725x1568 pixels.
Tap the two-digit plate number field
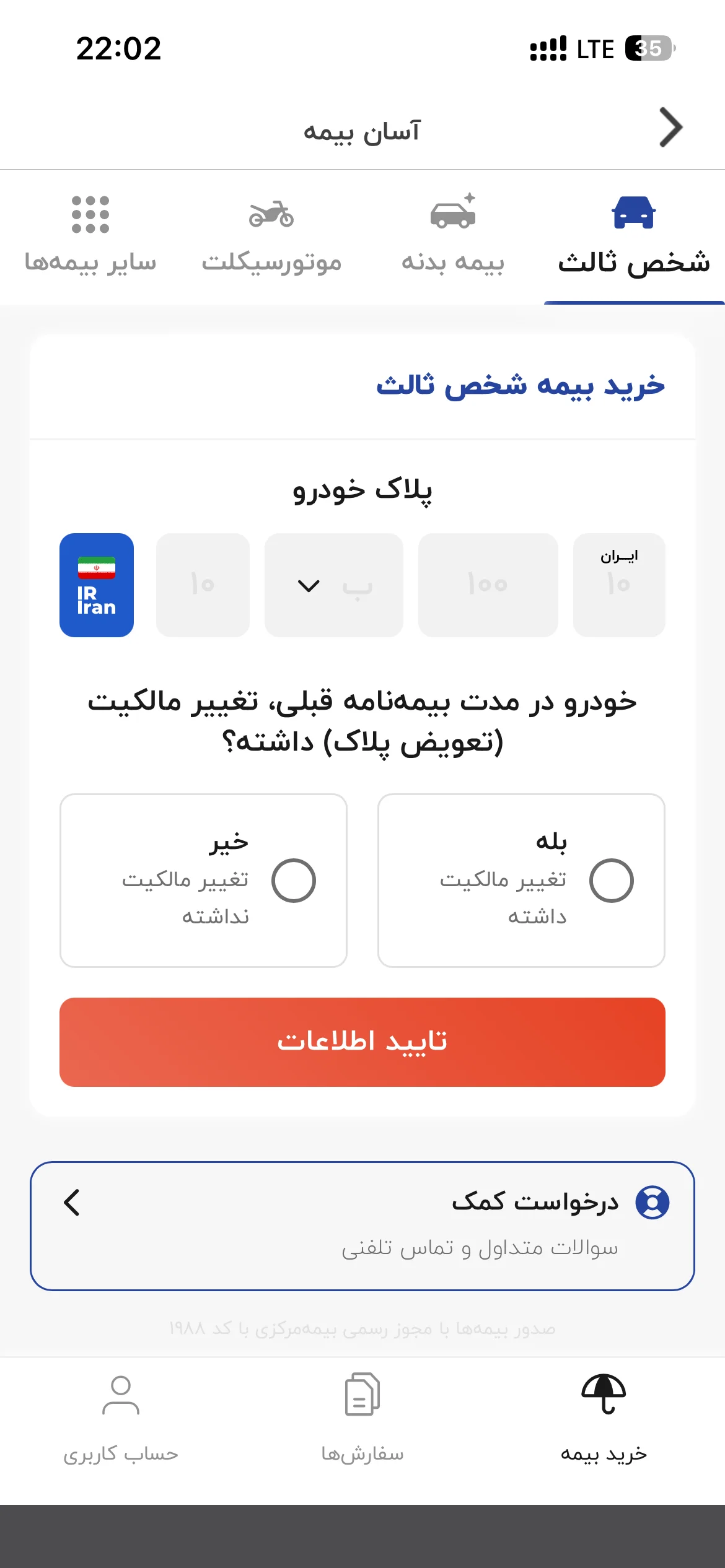pos(203,585)
